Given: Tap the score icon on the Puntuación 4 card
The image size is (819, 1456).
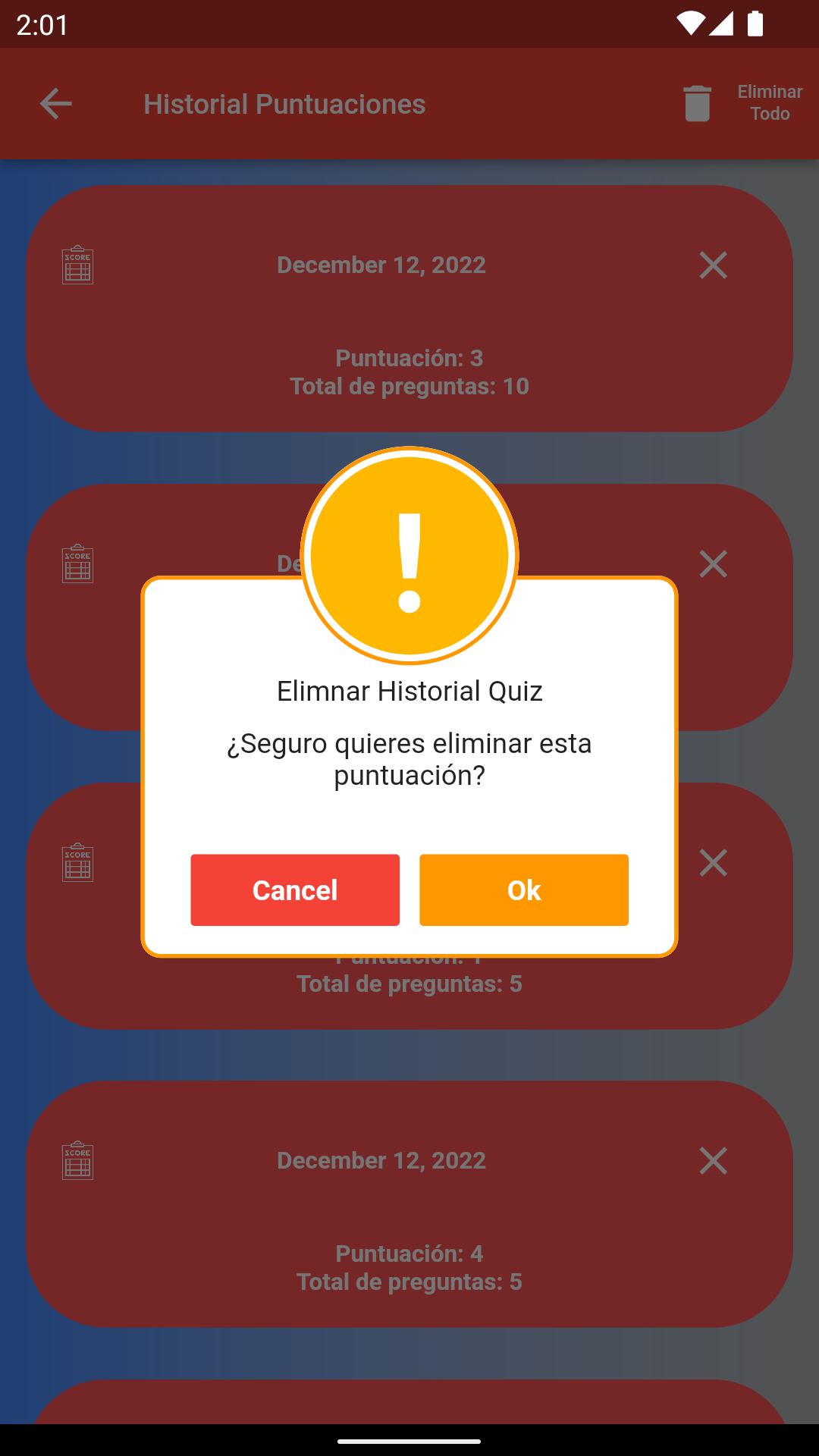Looking at the screenshot, I should pyautogui.click(x=77, y=1160).
